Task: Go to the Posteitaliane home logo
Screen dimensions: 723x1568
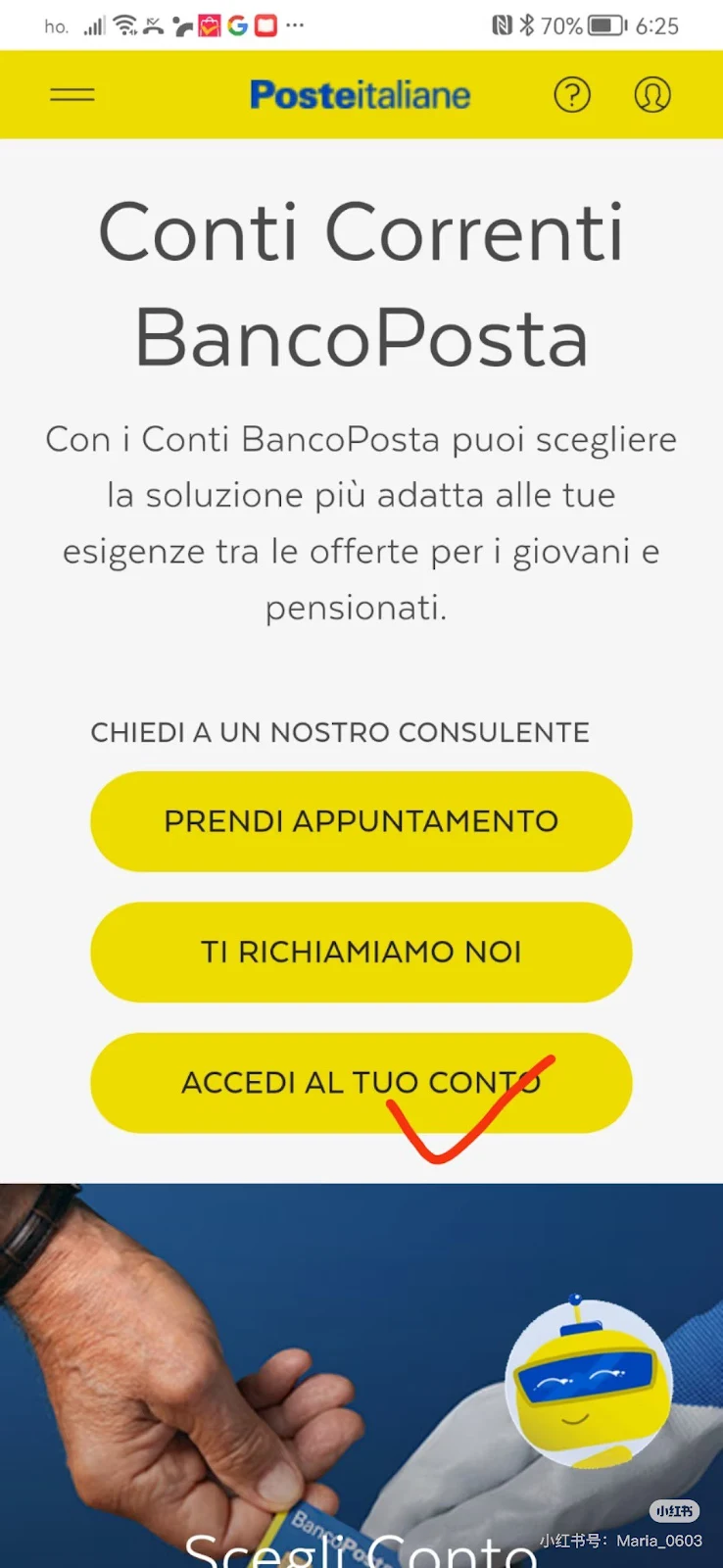Action: pyautogui.click(x=361, y=95)
